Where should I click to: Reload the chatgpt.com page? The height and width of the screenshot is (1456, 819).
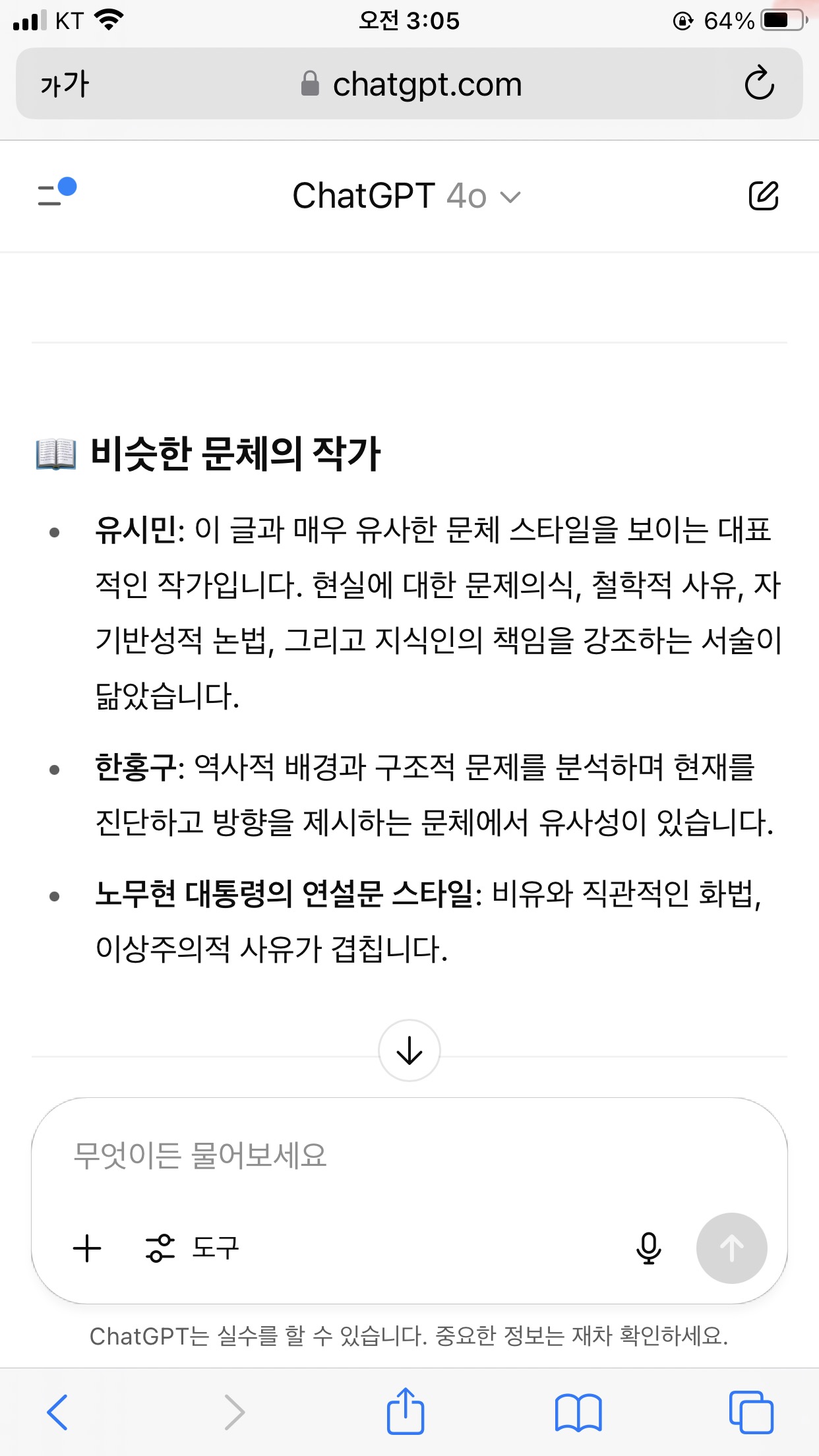tap(760, 84)
